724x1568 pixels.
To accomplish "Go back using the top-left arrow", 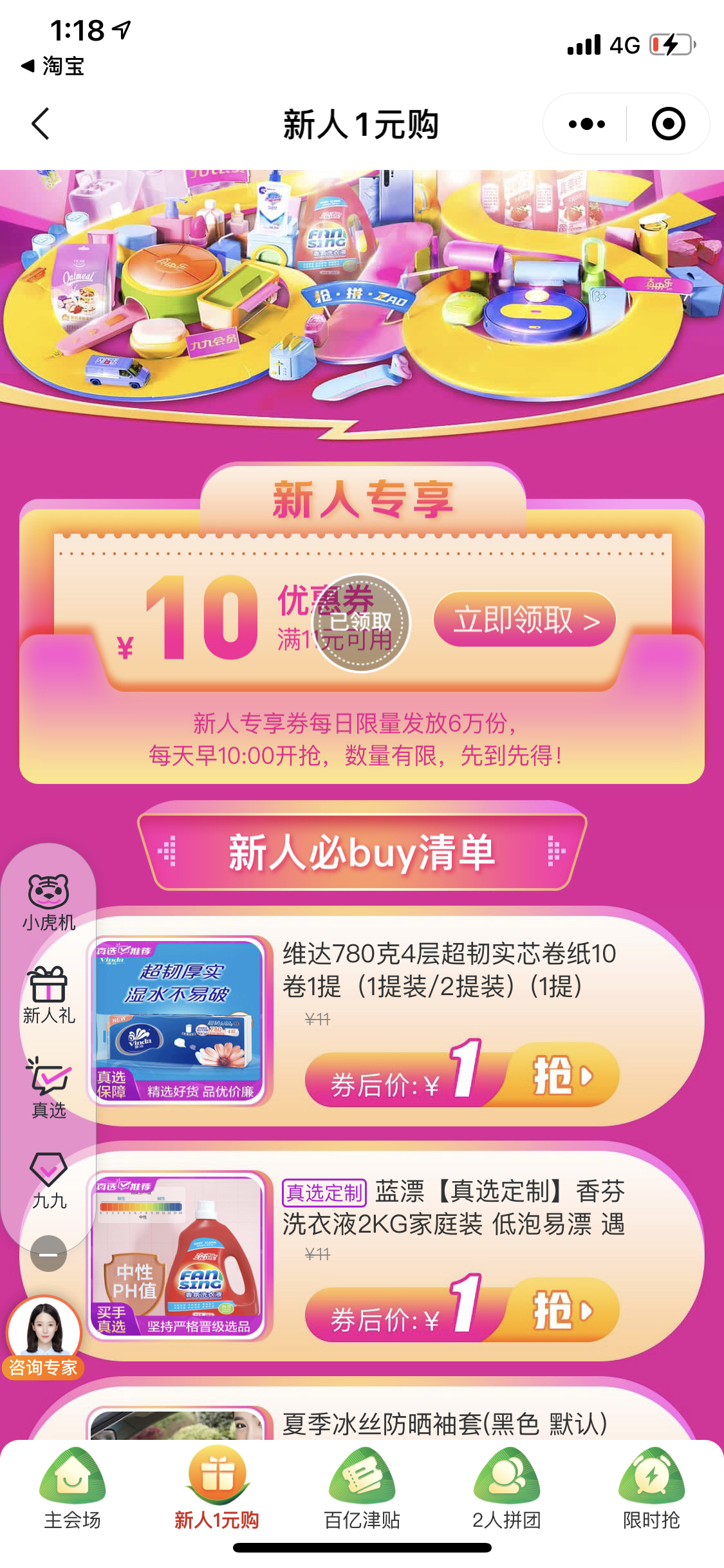I will (x=41, y=123).
